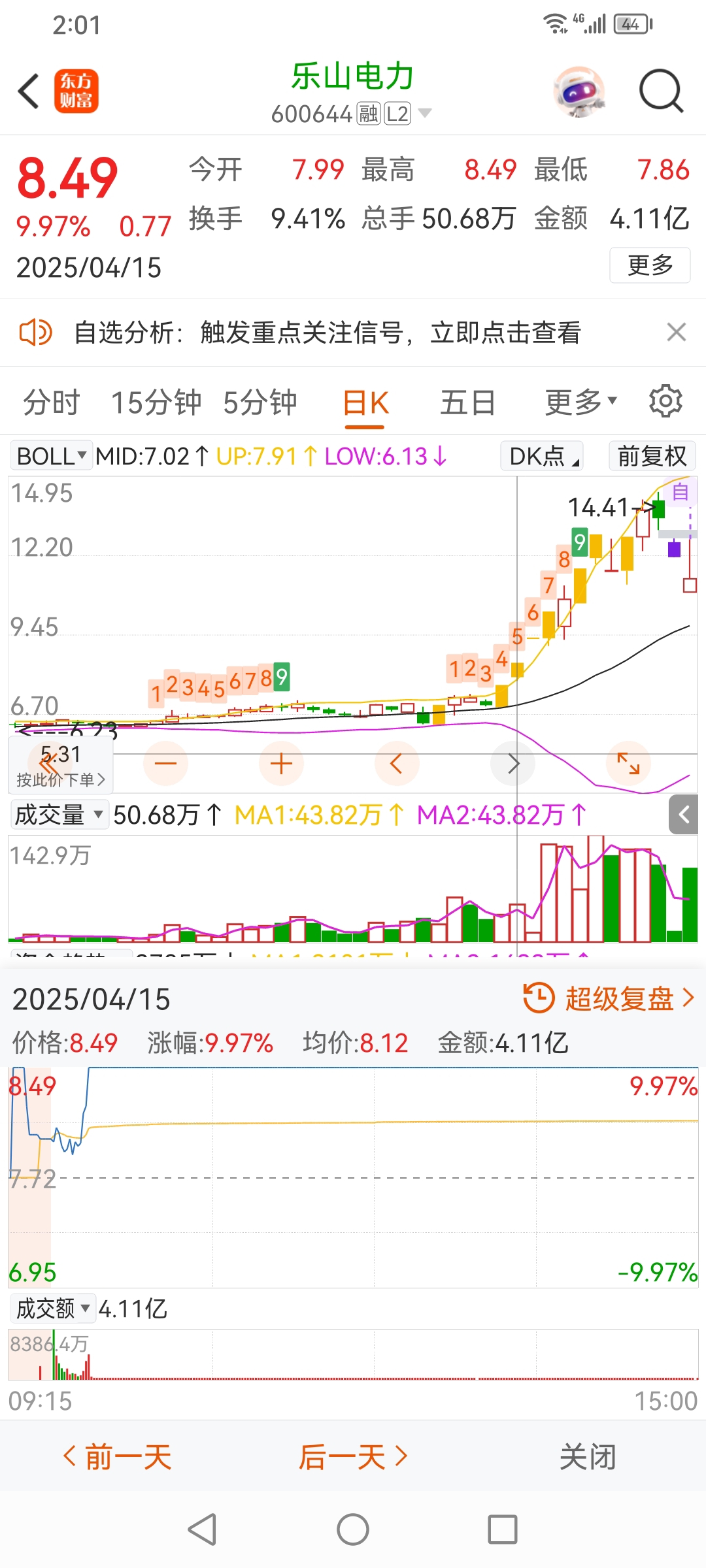This screenshot has width=706, height=1568.
Task: Zoom in the K-line with plus button
Action: [x=281, y=763]
